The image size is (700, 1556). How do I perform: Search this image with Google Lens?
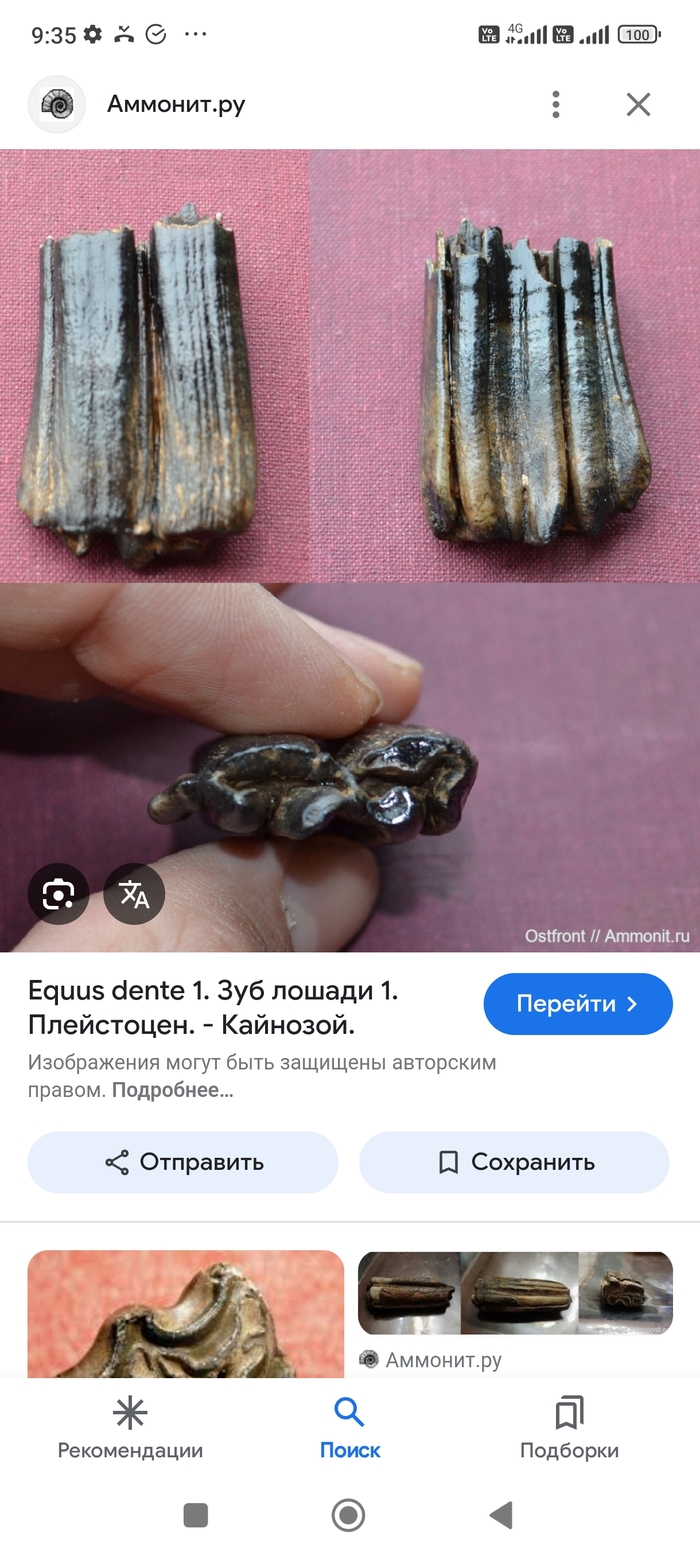(x=58, y=894)
